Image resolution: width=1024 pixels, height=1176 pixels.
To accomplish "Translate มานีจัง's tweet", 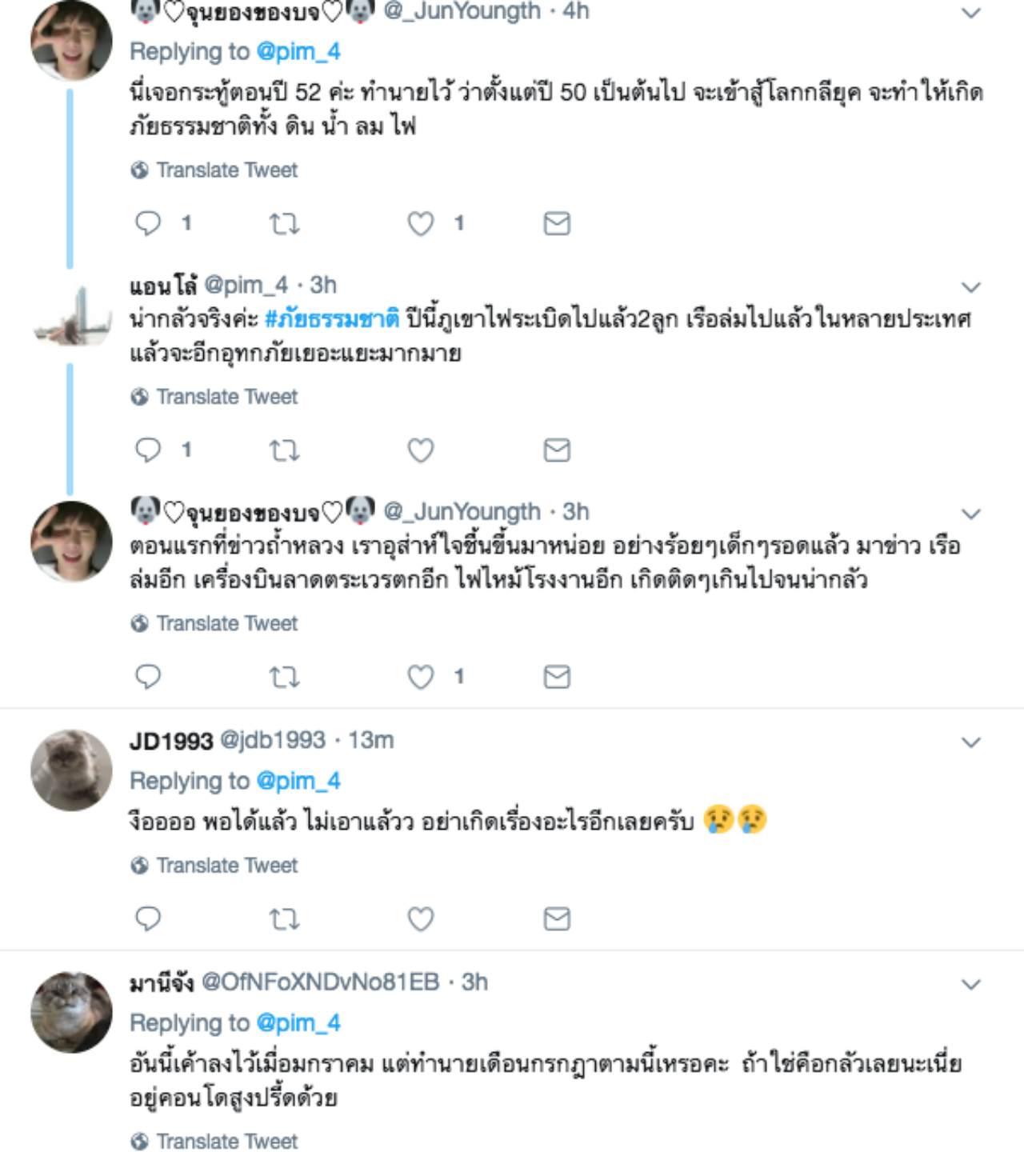I will coord(226,1142).
